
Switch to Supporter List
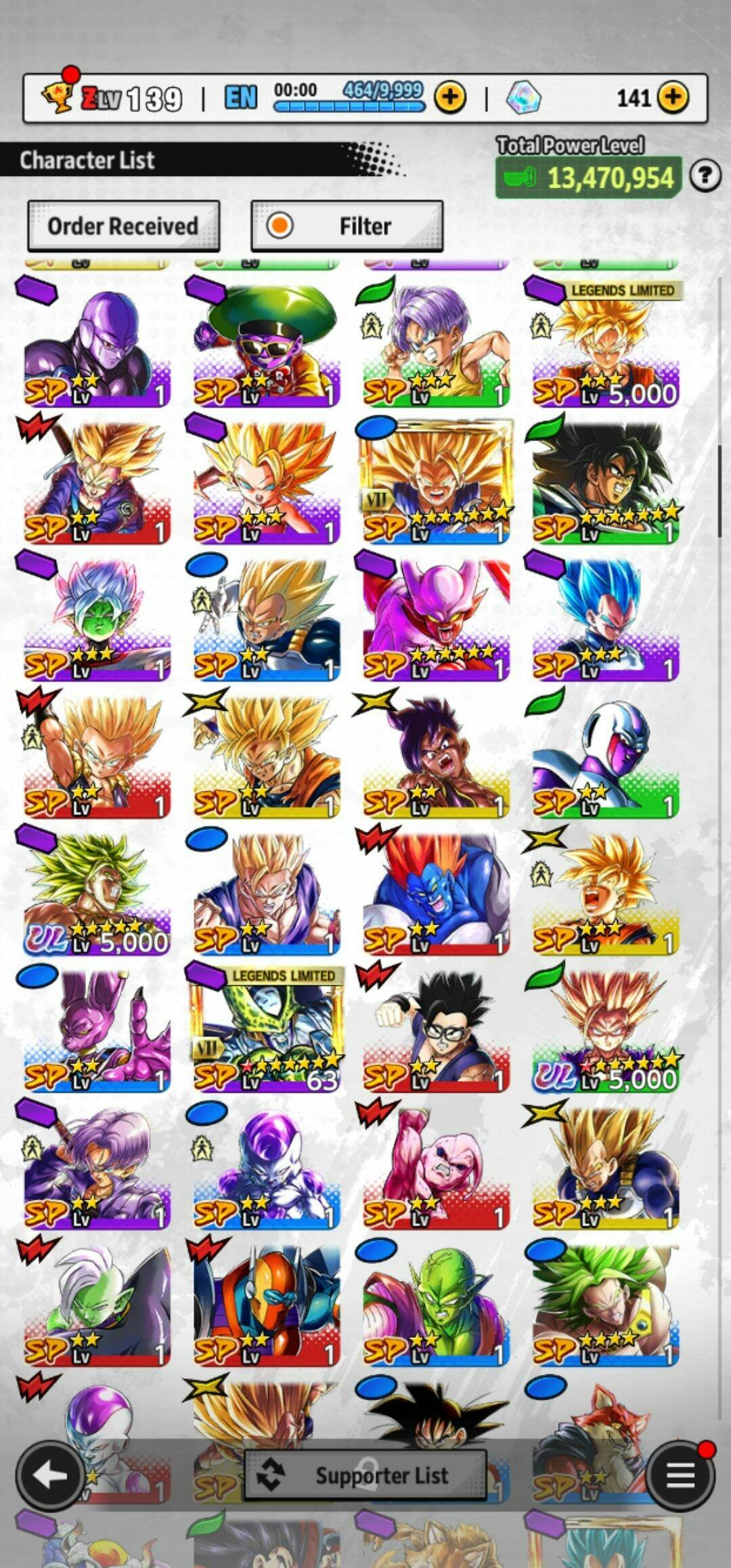365,1475
